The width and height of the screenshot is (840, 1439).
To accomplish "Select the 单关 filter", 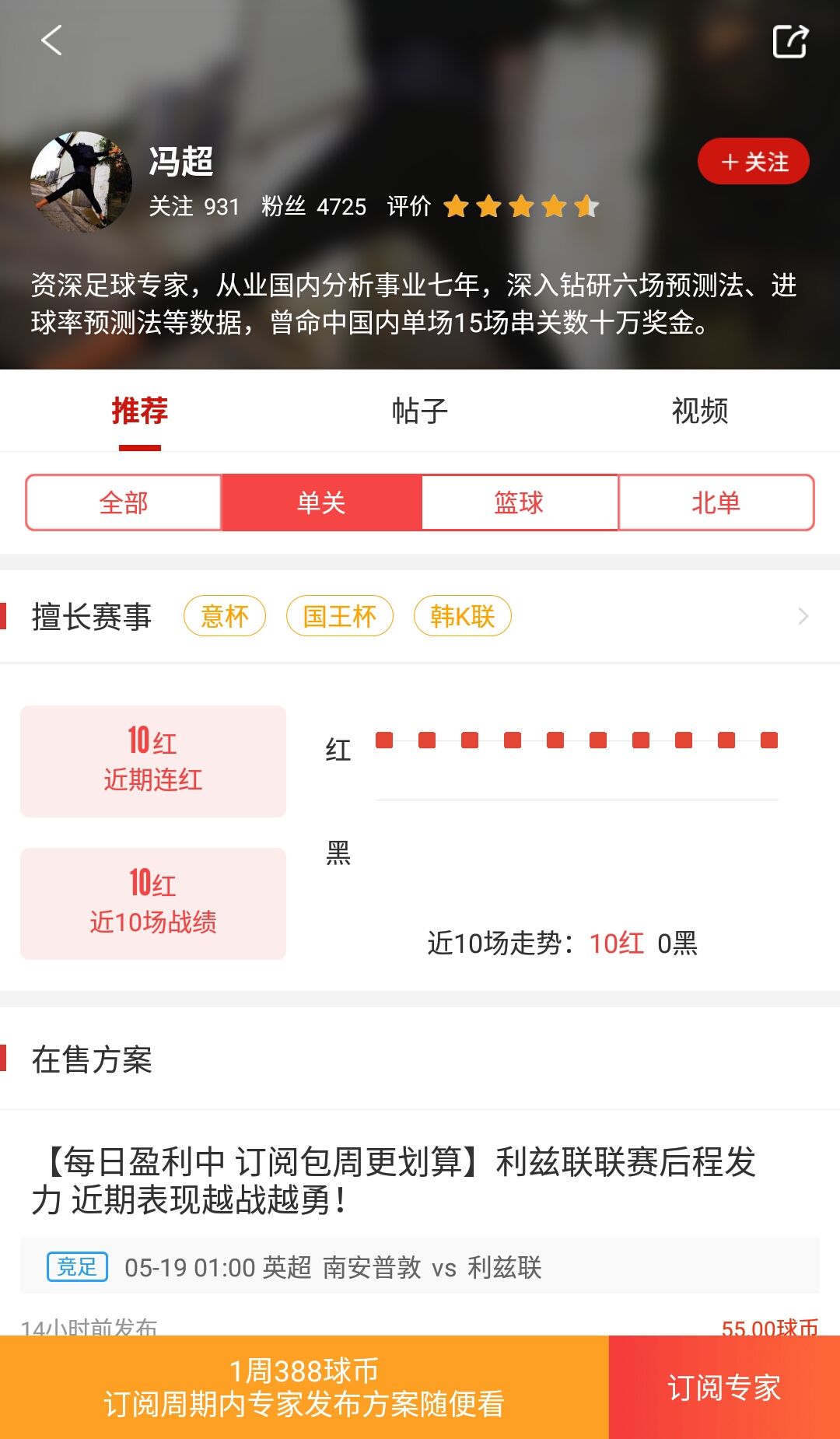I will 321,502.
